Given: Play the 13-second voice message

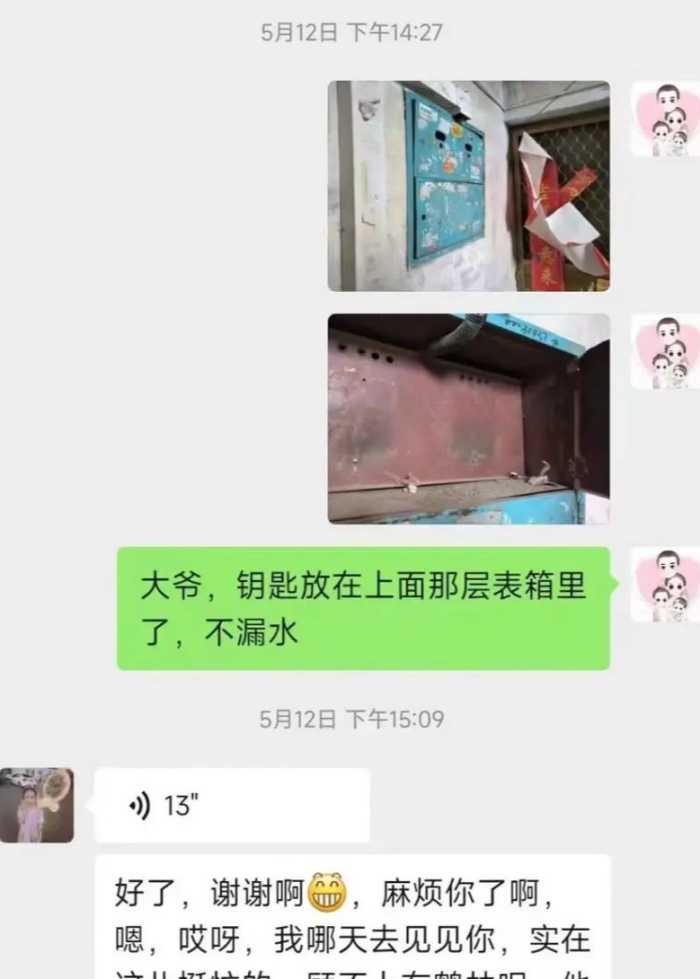Looking at the screenshot, I should tap(232, 805).
